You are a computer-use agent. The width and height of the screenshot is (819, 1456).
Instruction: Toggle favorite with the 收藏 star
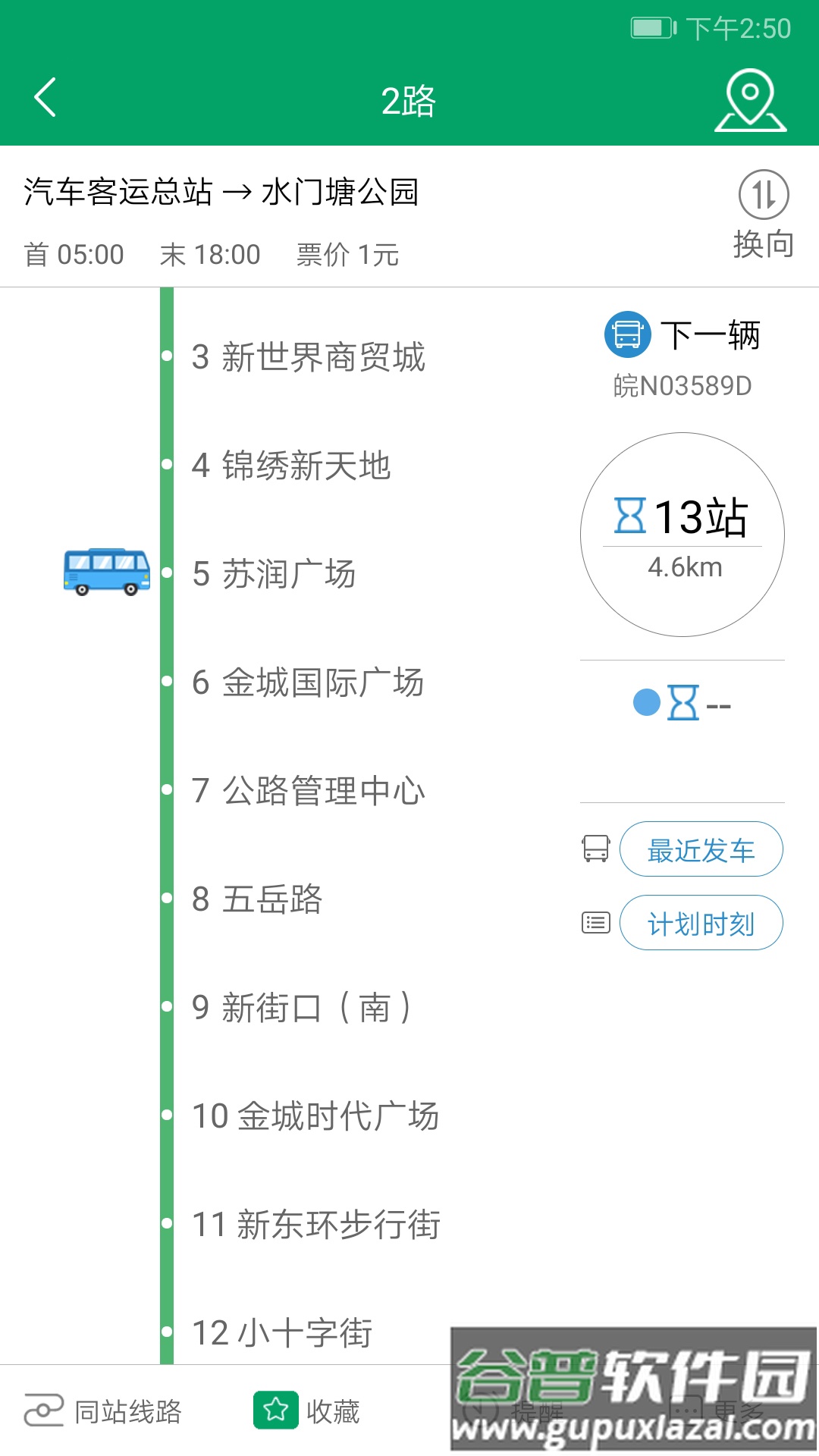point(277,1412)
